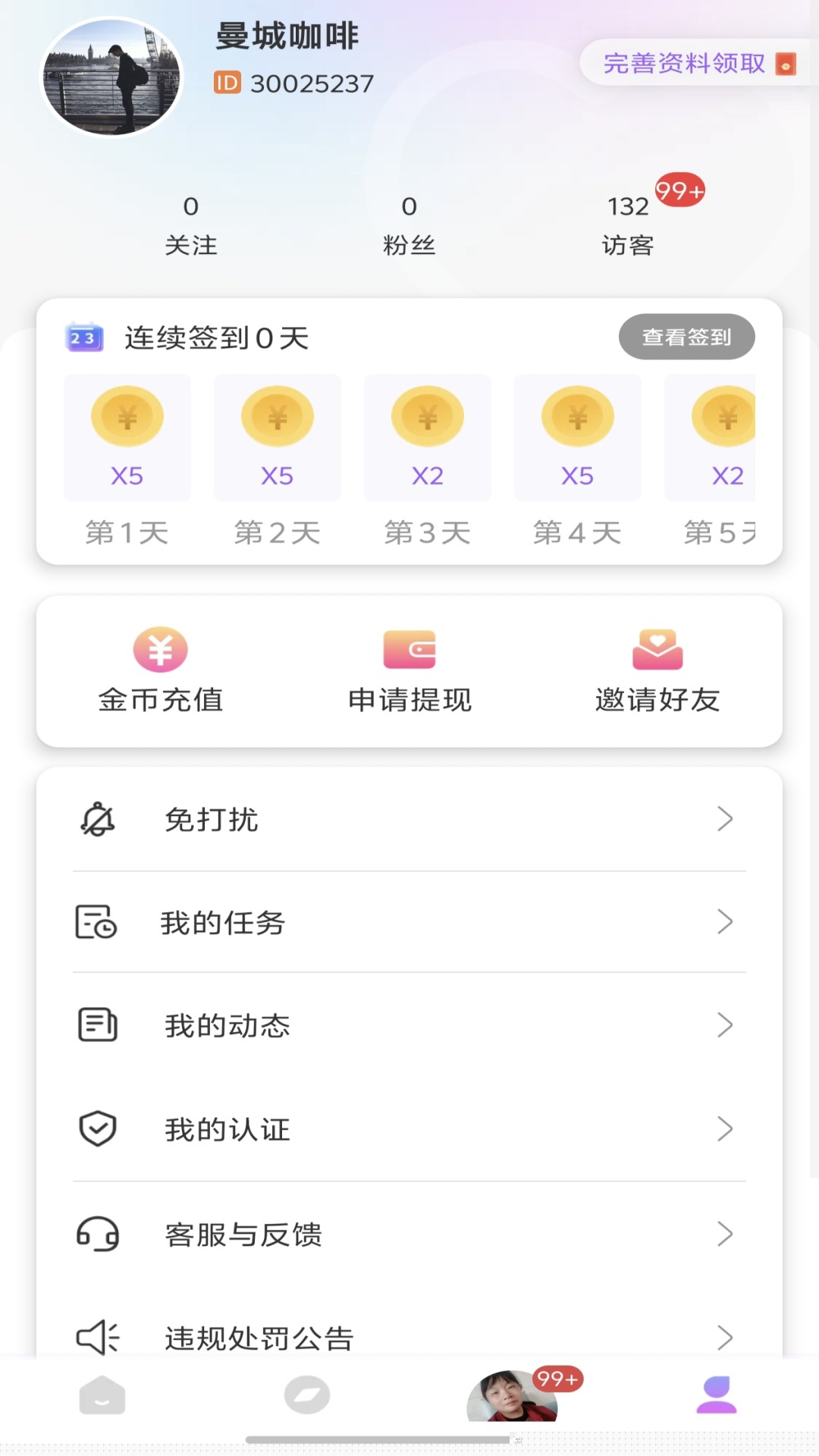Tap the profile avatar photo
819x1456 pixels.
(x=111, y=77)
